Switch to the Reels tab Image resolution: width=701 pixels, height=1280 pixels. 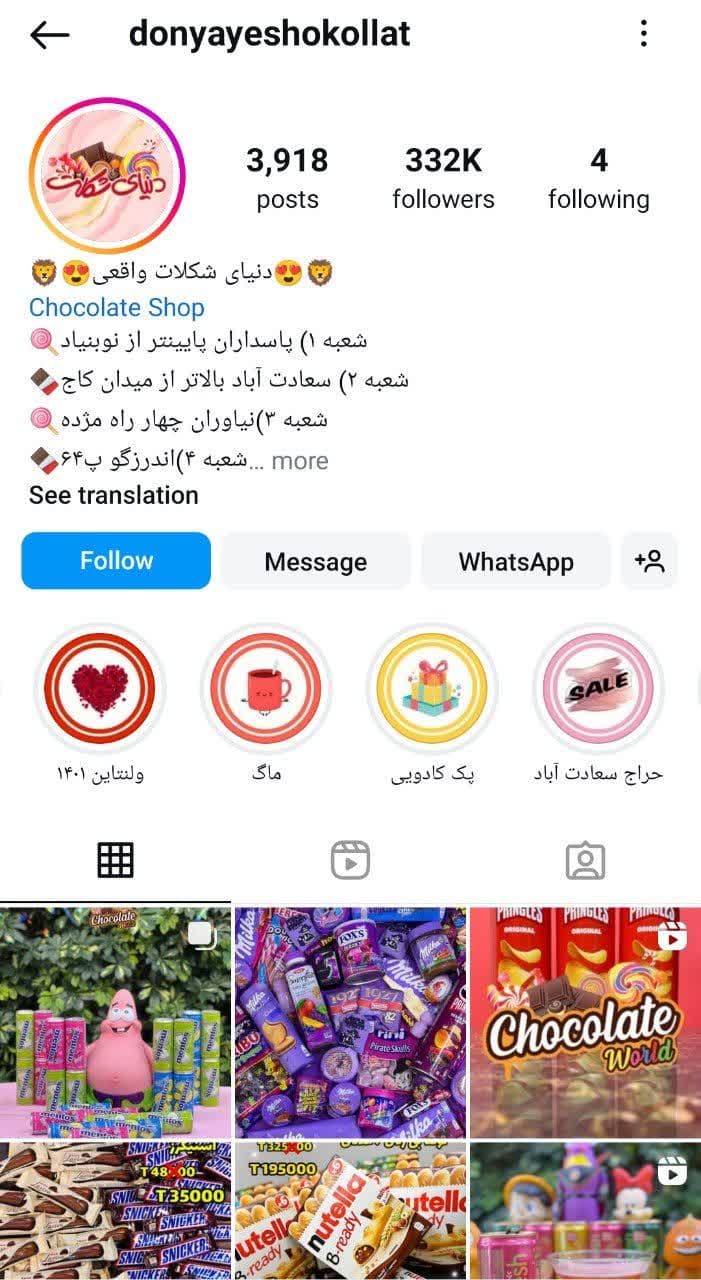350,860
